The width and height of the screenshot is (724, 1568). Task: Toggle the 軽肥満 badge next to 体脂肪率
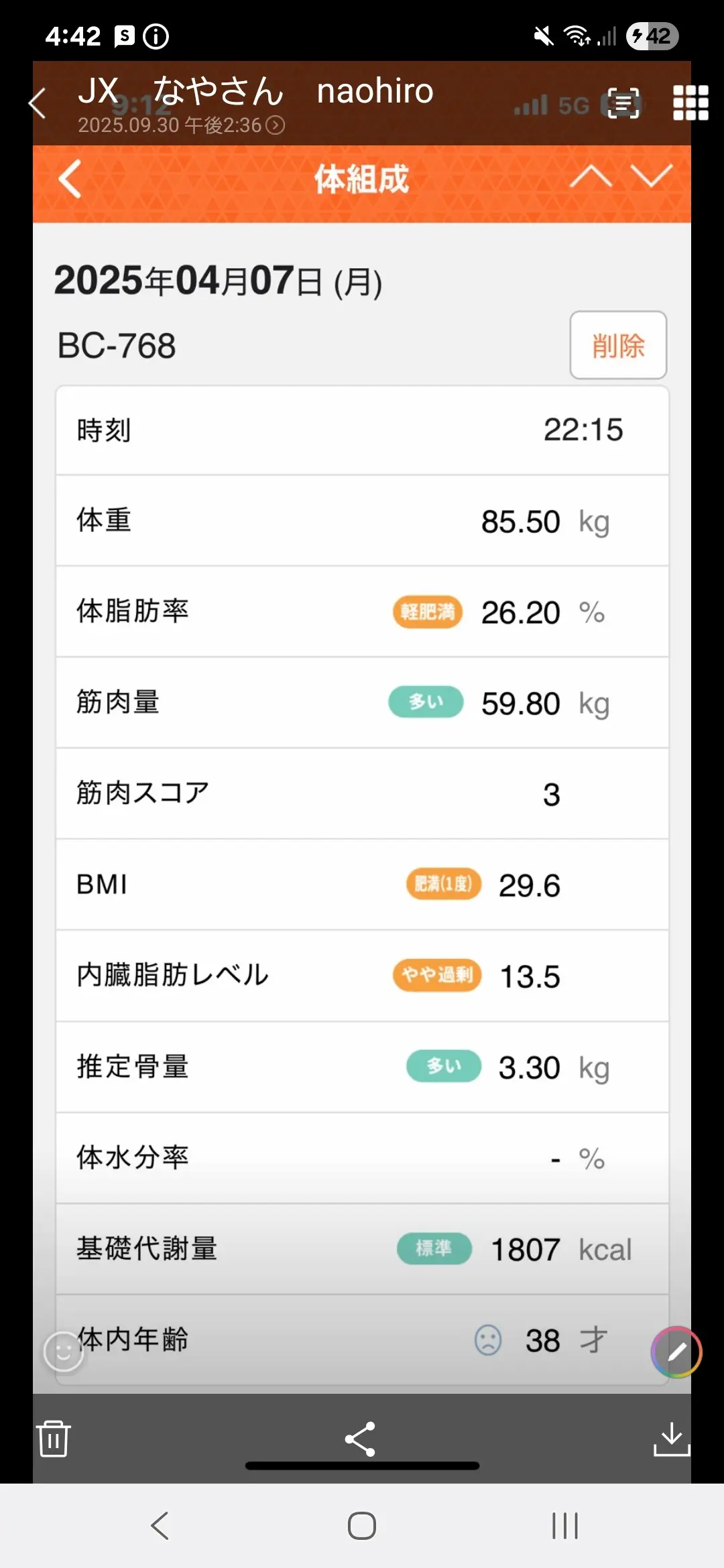pos(426,612)
